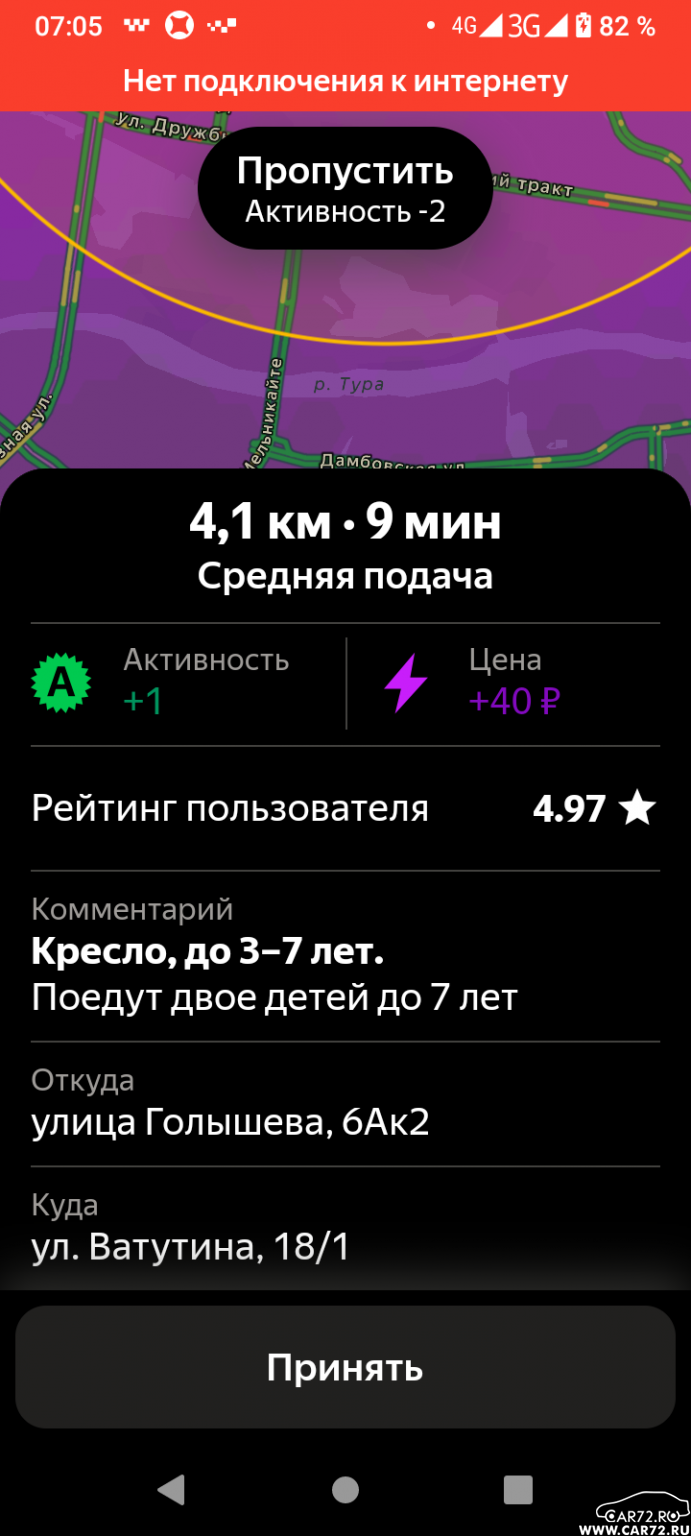
Task: Go to the system home screen
Action: [345, 1490]
